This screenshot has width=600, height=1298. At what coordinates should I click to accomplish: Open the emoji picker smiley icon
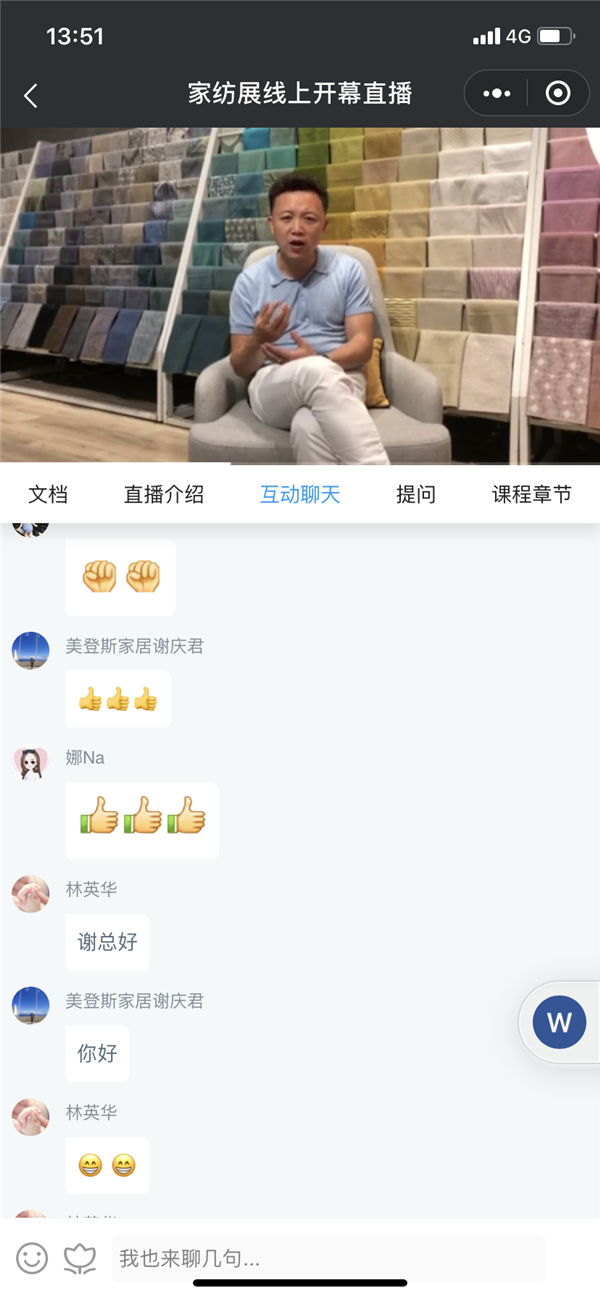click(x=32, y=1258)
